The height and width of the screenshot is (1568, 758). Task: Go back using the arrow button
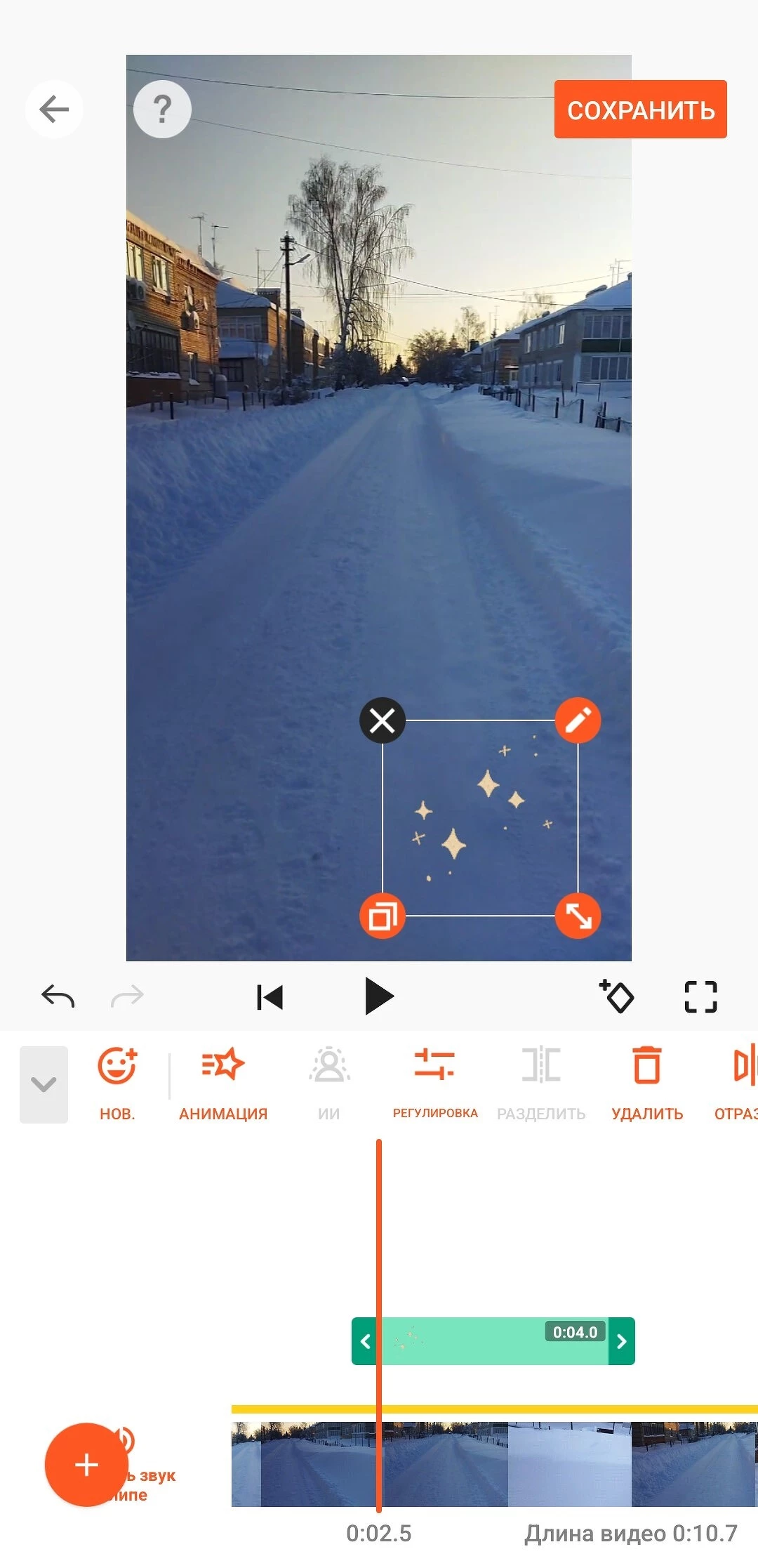54,110
